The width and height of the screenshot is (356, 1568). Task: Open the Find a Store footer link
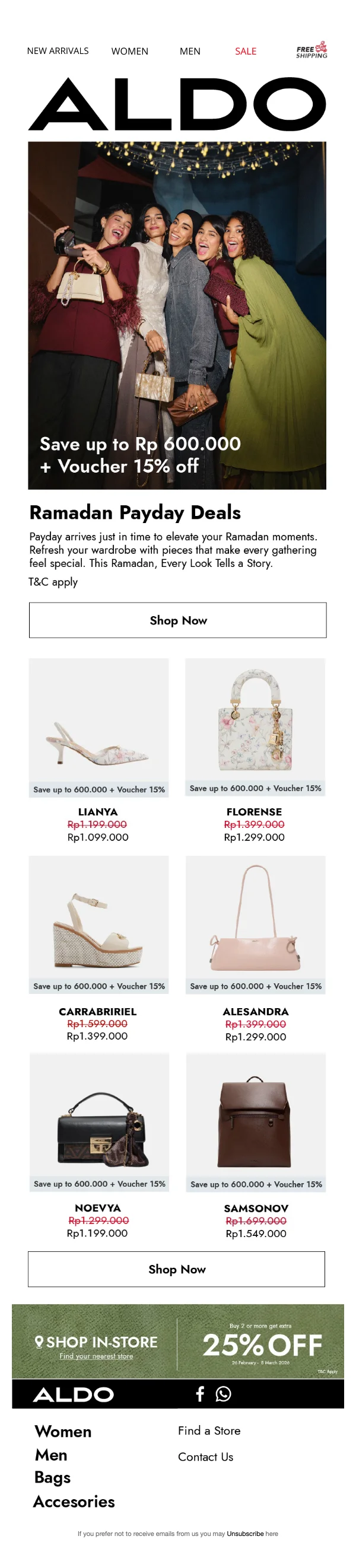(209, 1431)
